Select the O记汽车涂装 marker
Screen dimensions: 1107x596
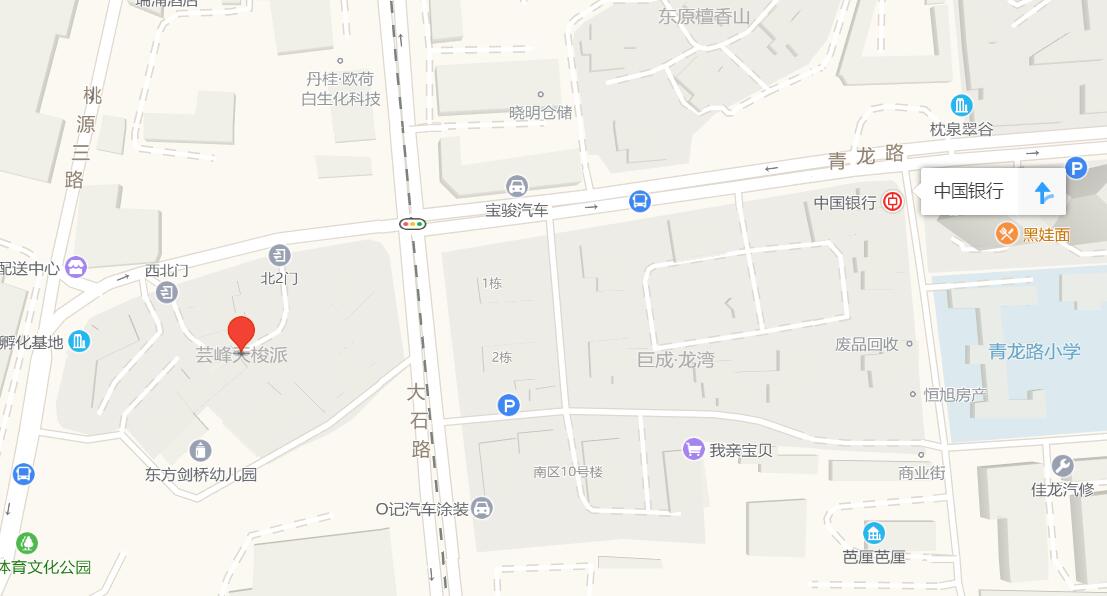(x=483, y=508)
